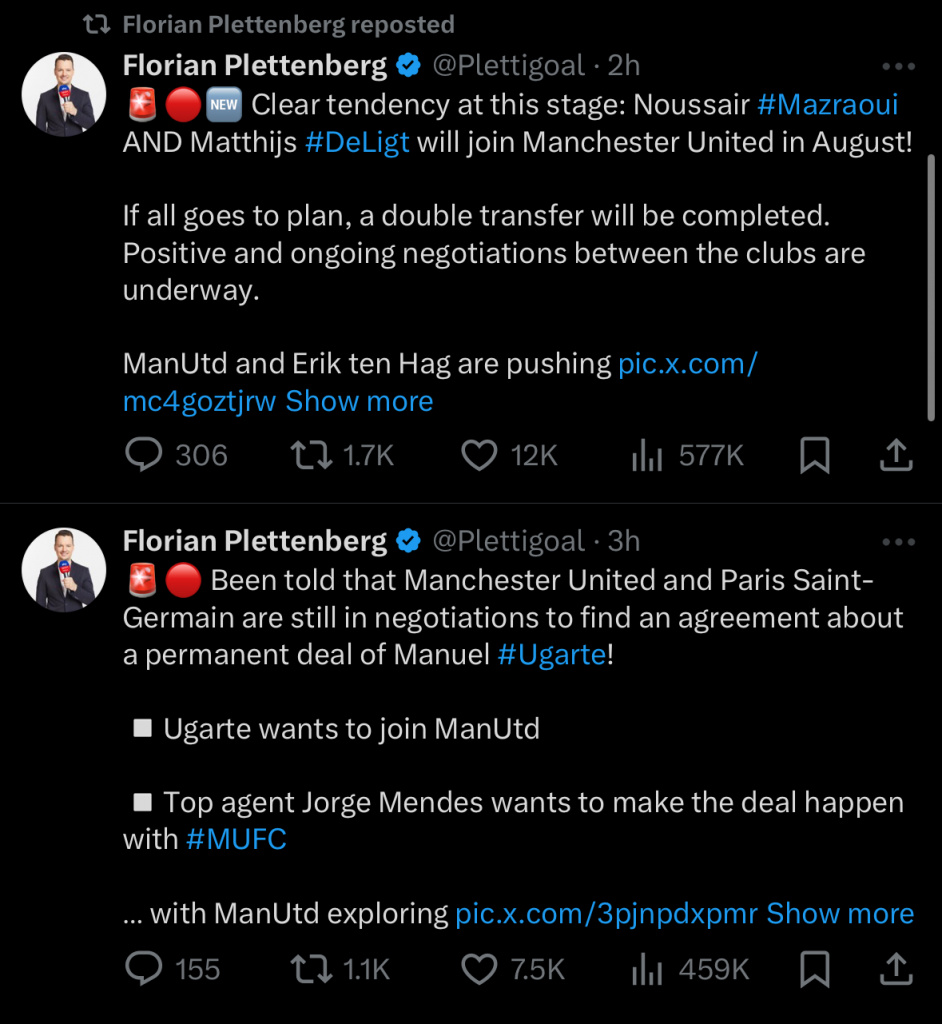The image size is (942, 1024).
Task: Reply to the Ugarte post
Action: point(145,968)
